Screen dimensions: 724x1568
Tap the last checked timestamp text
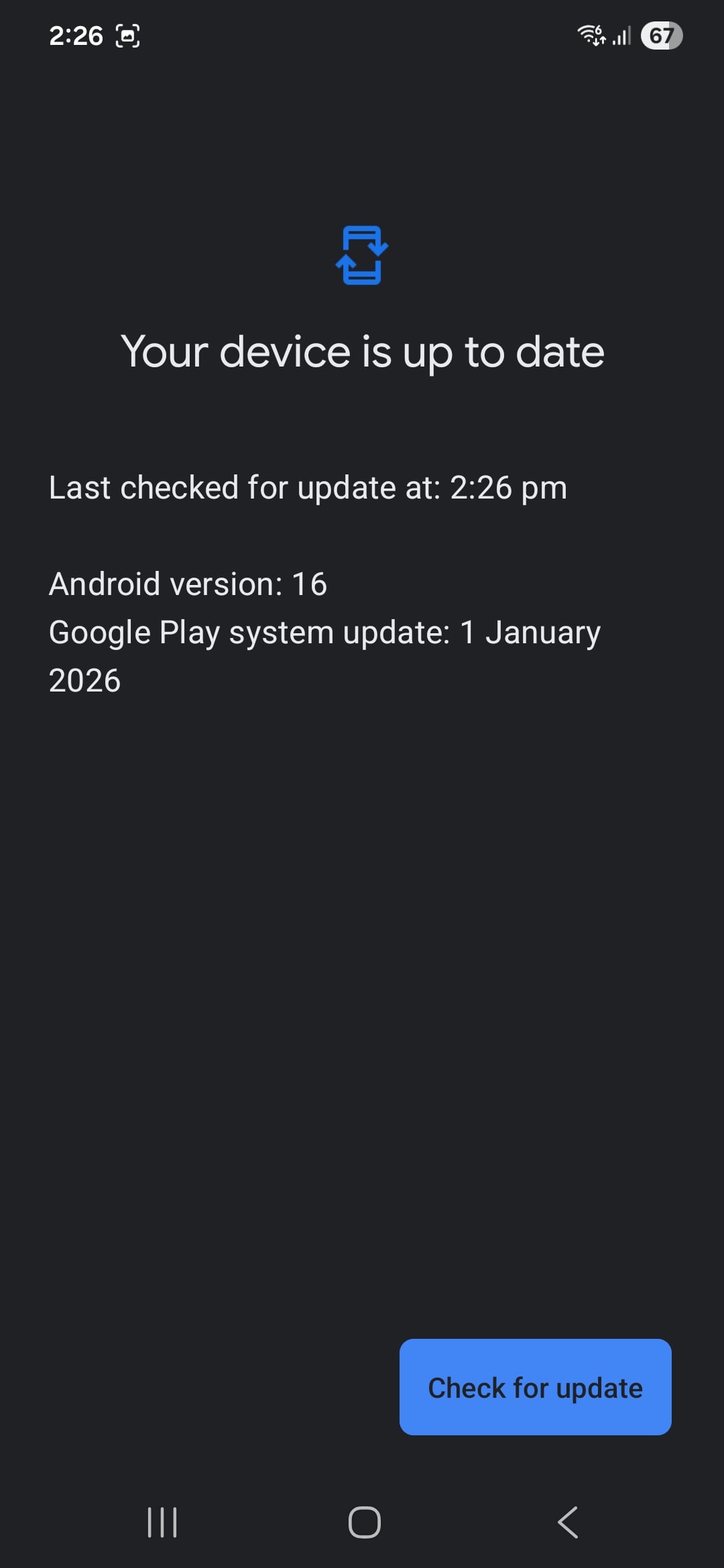click(308, 487)
